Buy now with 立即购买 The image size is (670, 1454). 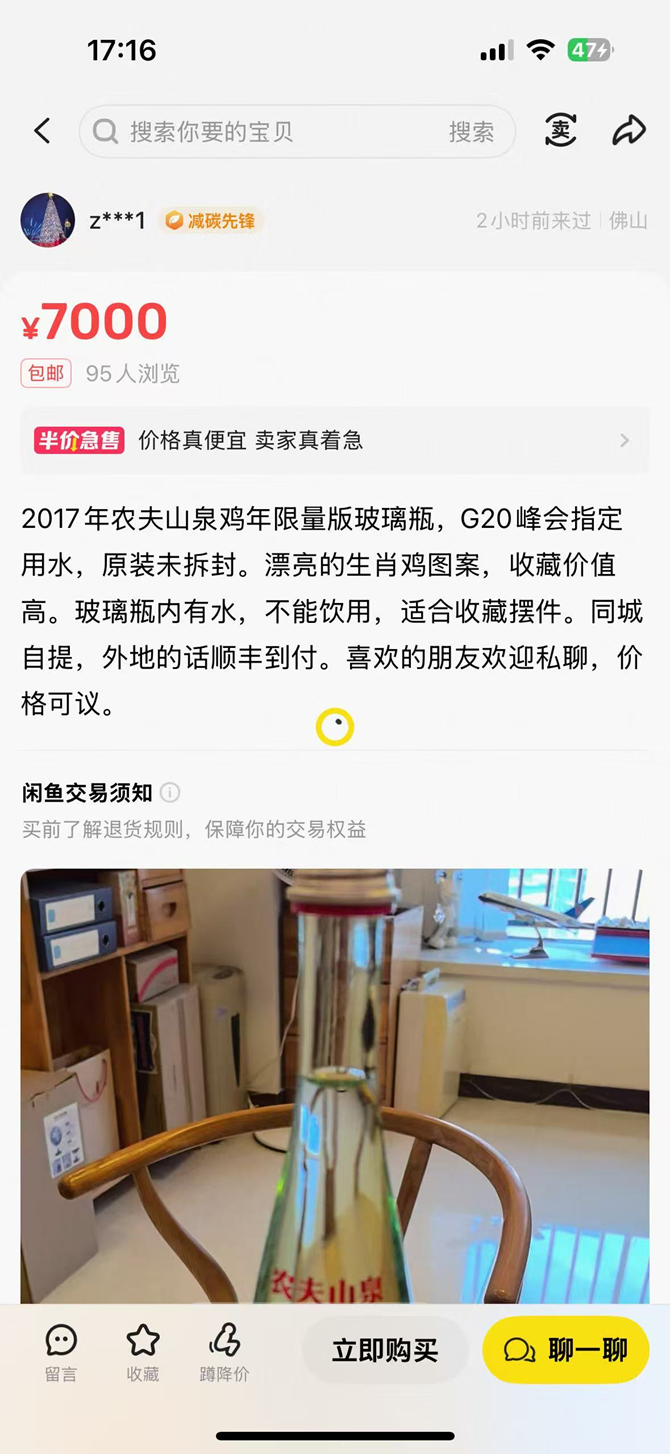point(385,1350)
